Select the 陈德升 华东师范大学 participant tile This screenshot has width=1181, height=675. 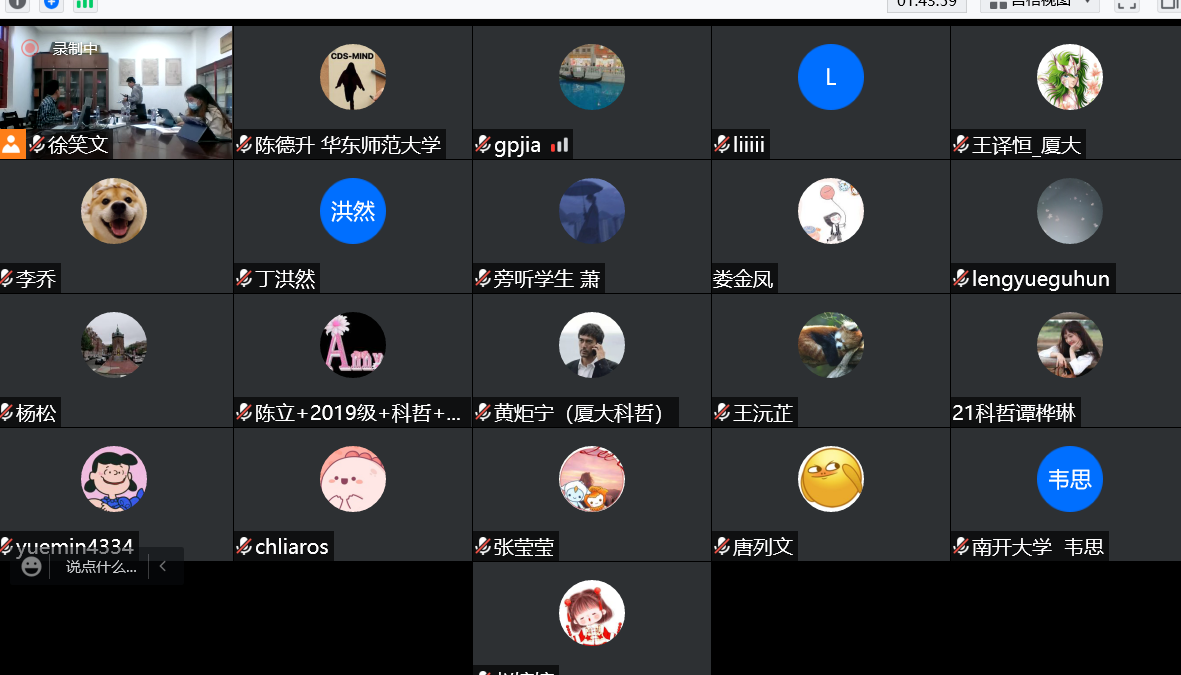[353, 90]
